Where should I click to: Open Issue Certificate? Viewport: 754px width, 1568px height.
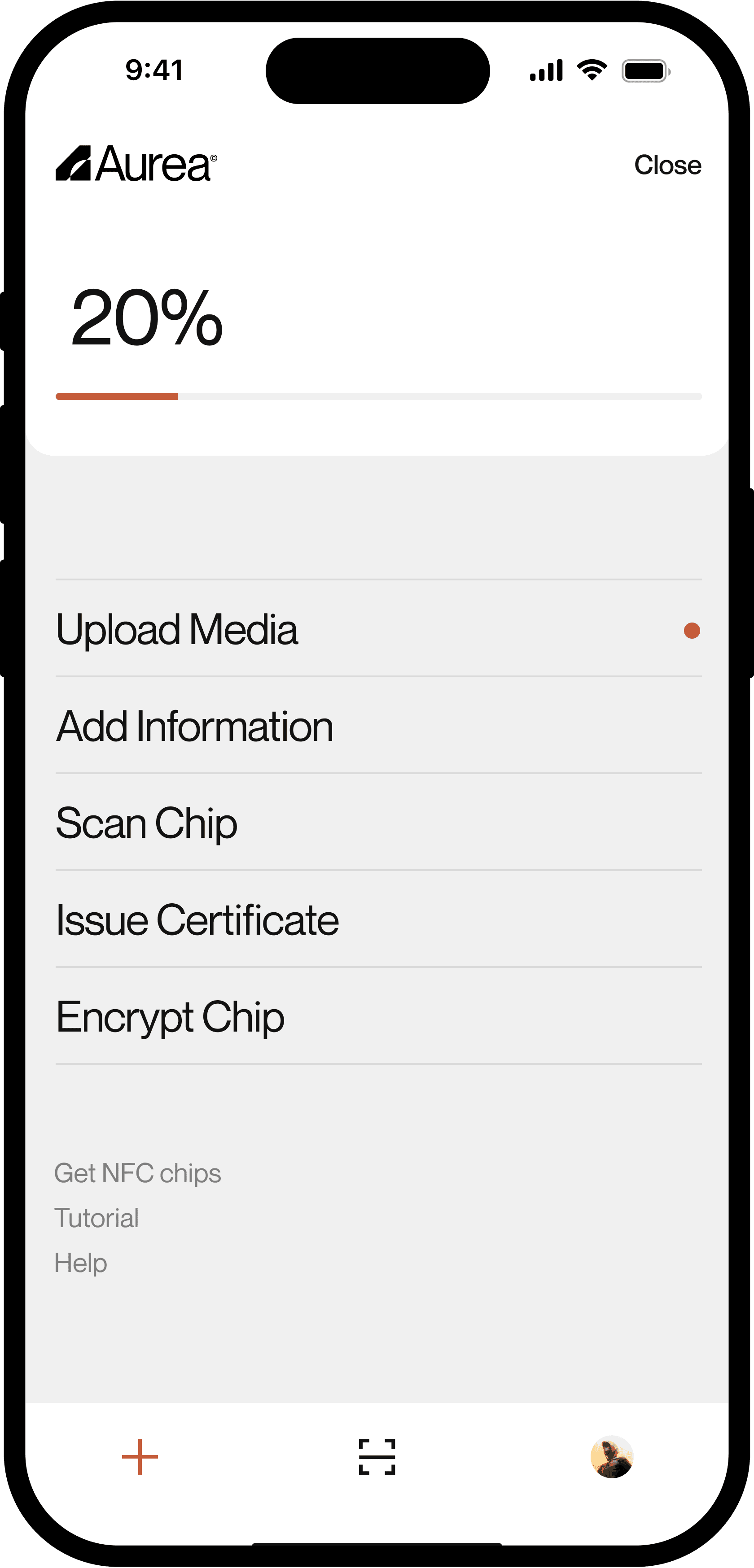[378, 919]
